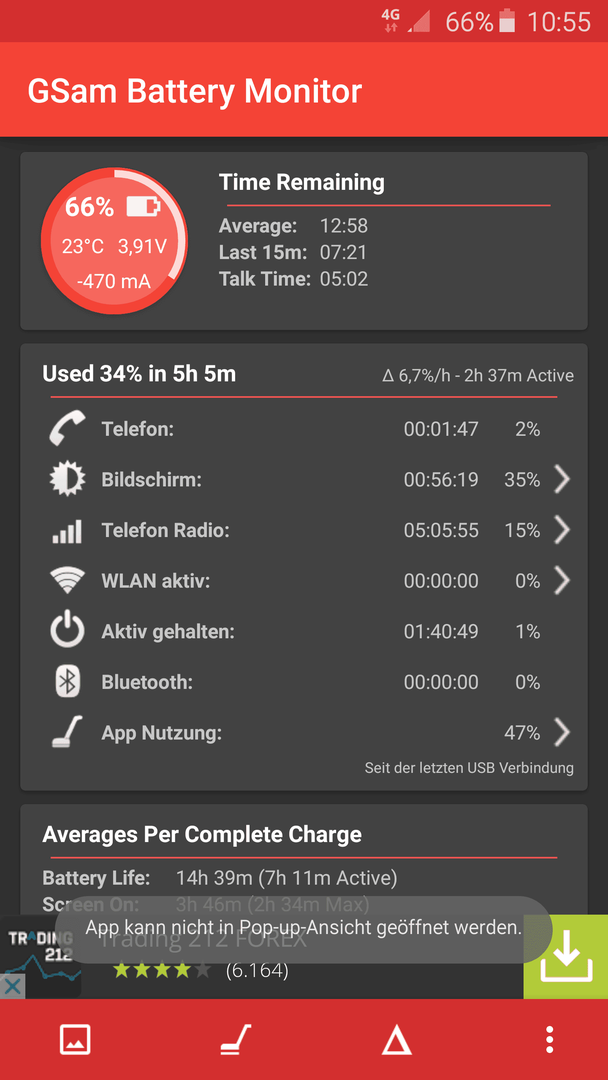
Task: Open the battery gauge circle showing 66%
Action: 114,241
